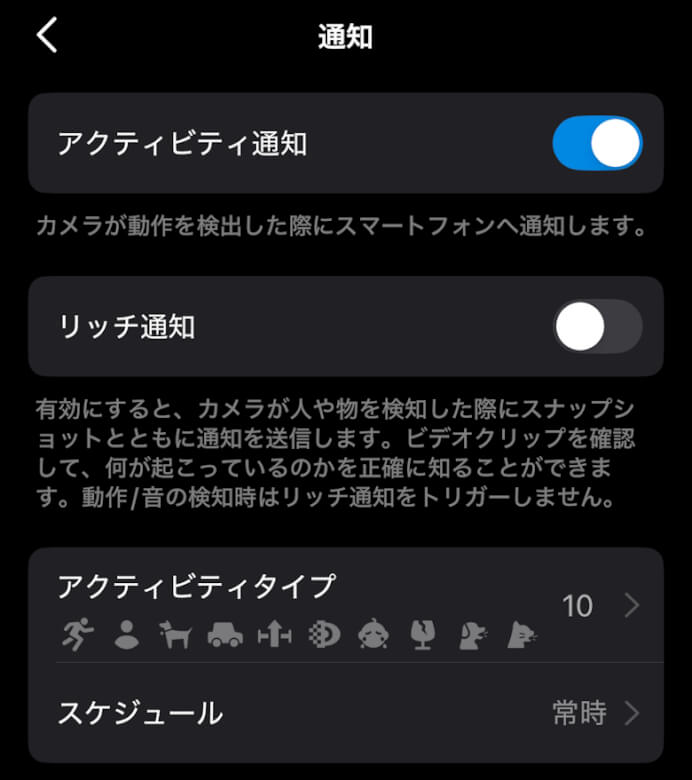Open アクティビティタイプ settings row

(x=345, y=605)
